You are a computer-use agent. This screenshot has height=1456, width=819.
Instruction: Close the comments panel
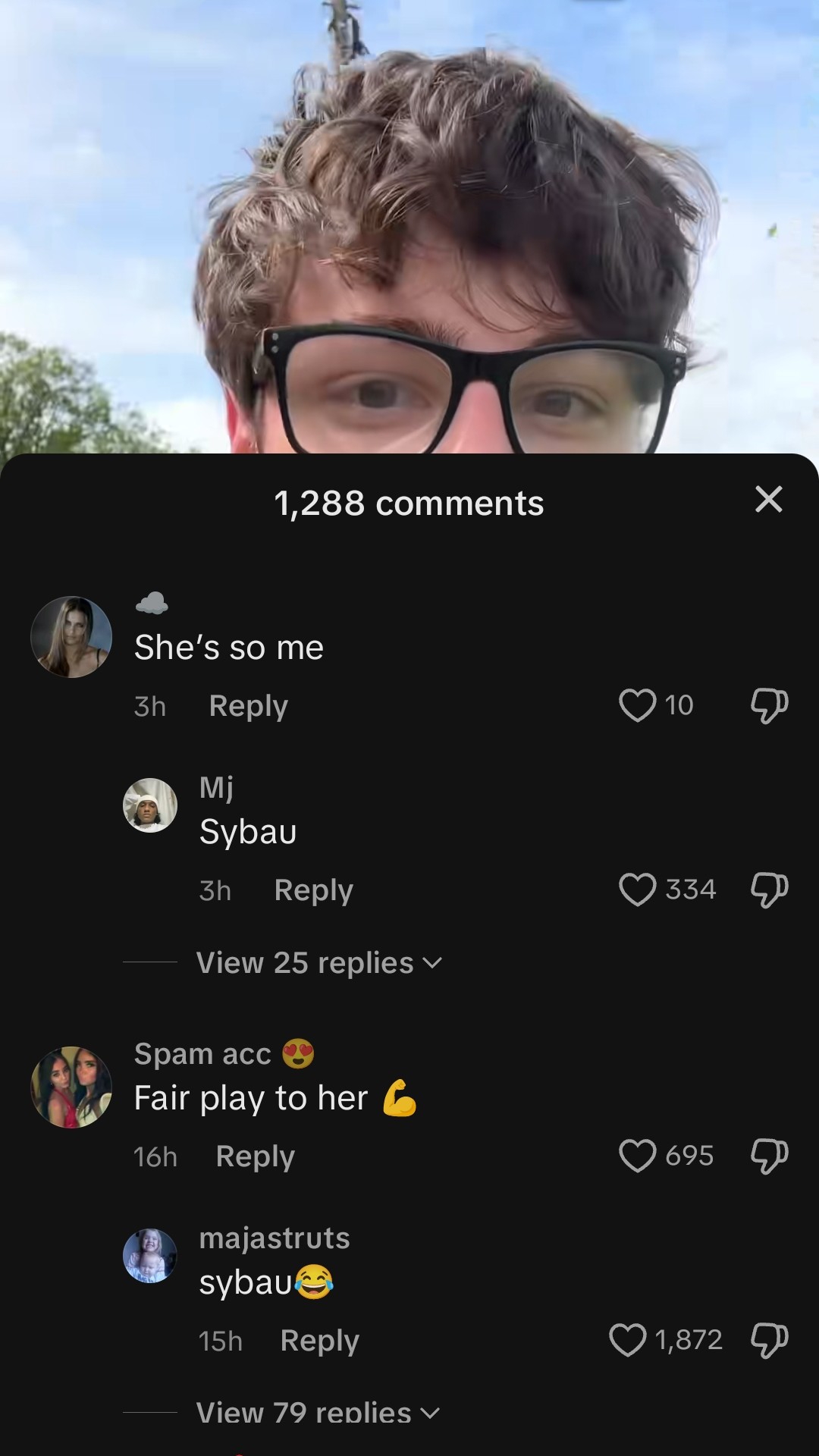[x=768, y=499]
